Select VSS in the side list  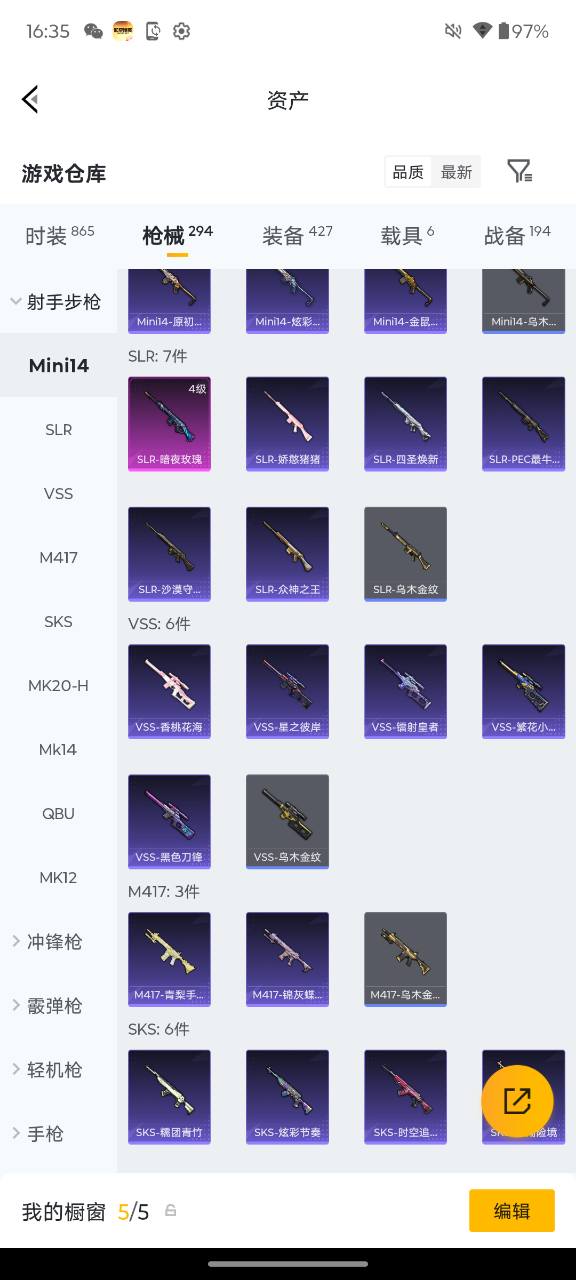[58, 493]
